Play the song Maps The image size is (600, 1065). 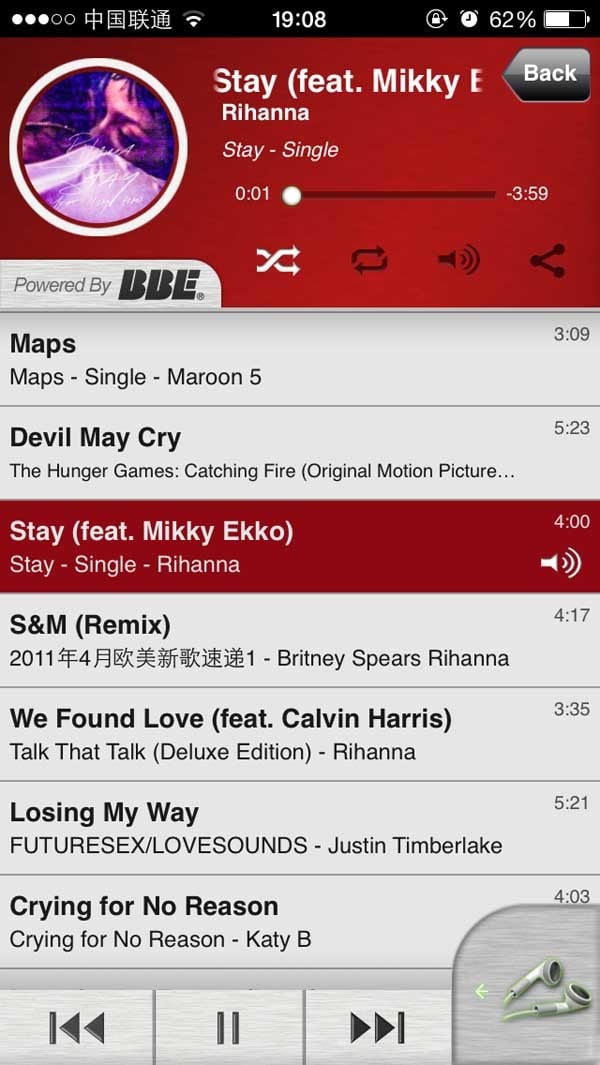coord(280,360)
